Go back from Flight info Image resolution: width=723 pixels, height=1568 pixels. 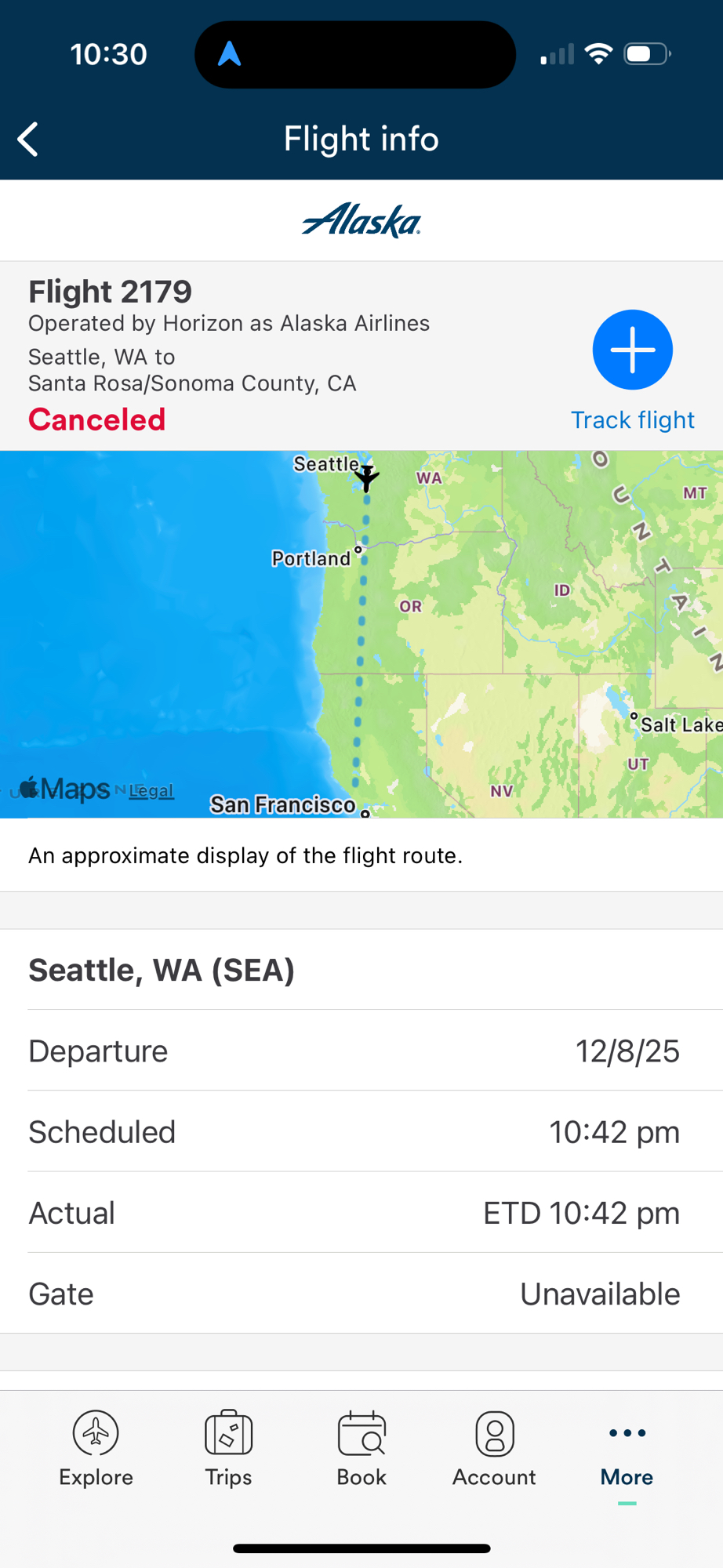click(28, 140)
